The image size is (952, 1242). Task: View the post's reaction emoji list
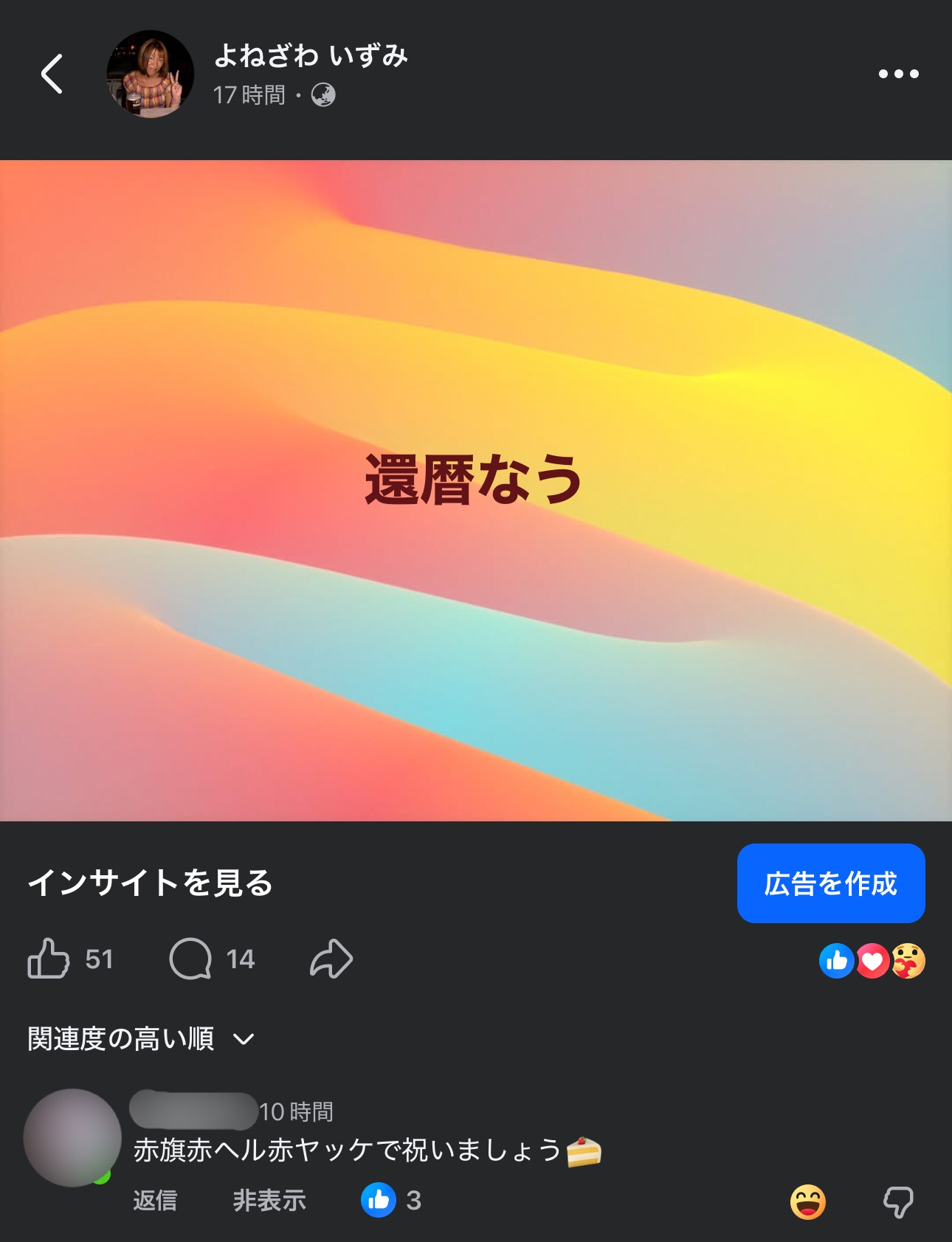click(872, 961)
